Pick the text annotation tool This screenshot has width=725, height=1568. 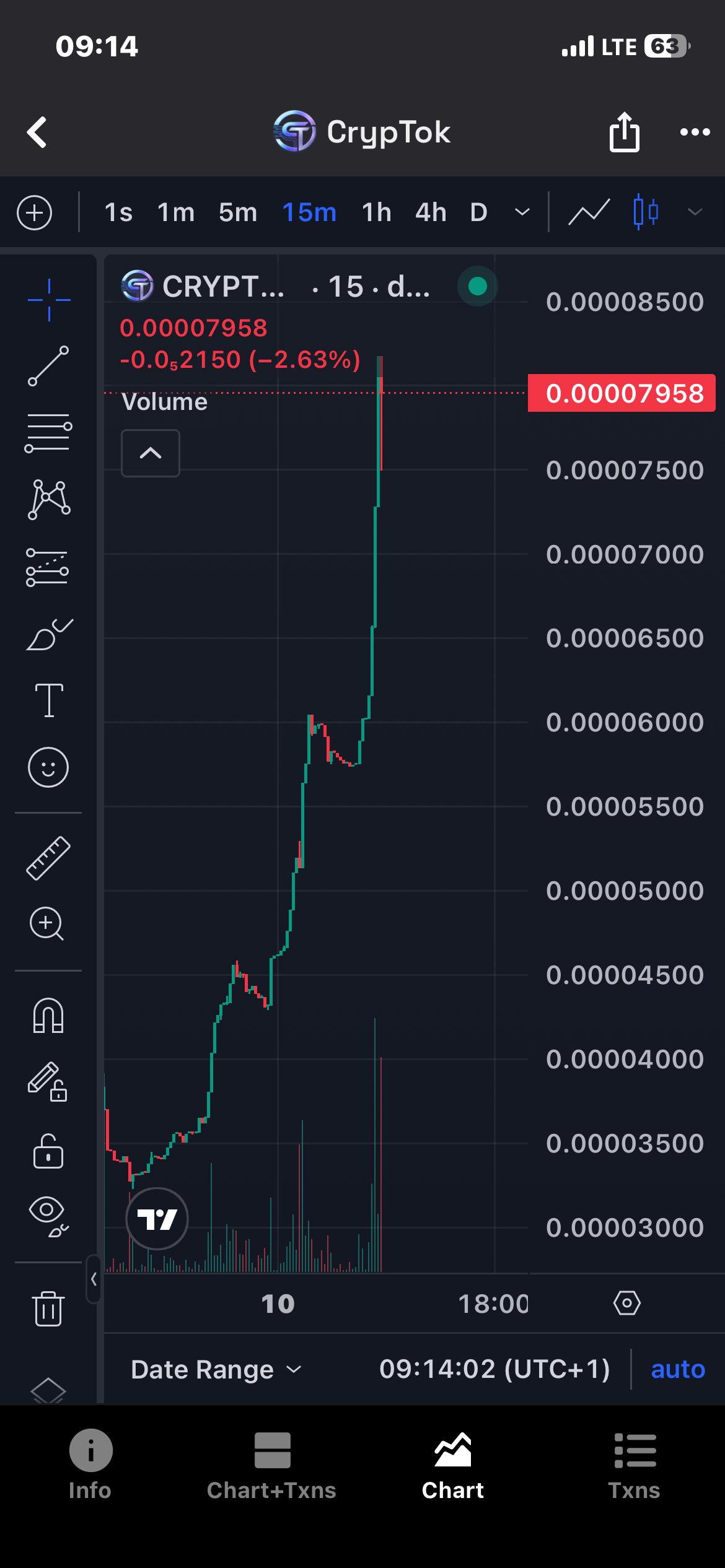(x=49, y=700)
